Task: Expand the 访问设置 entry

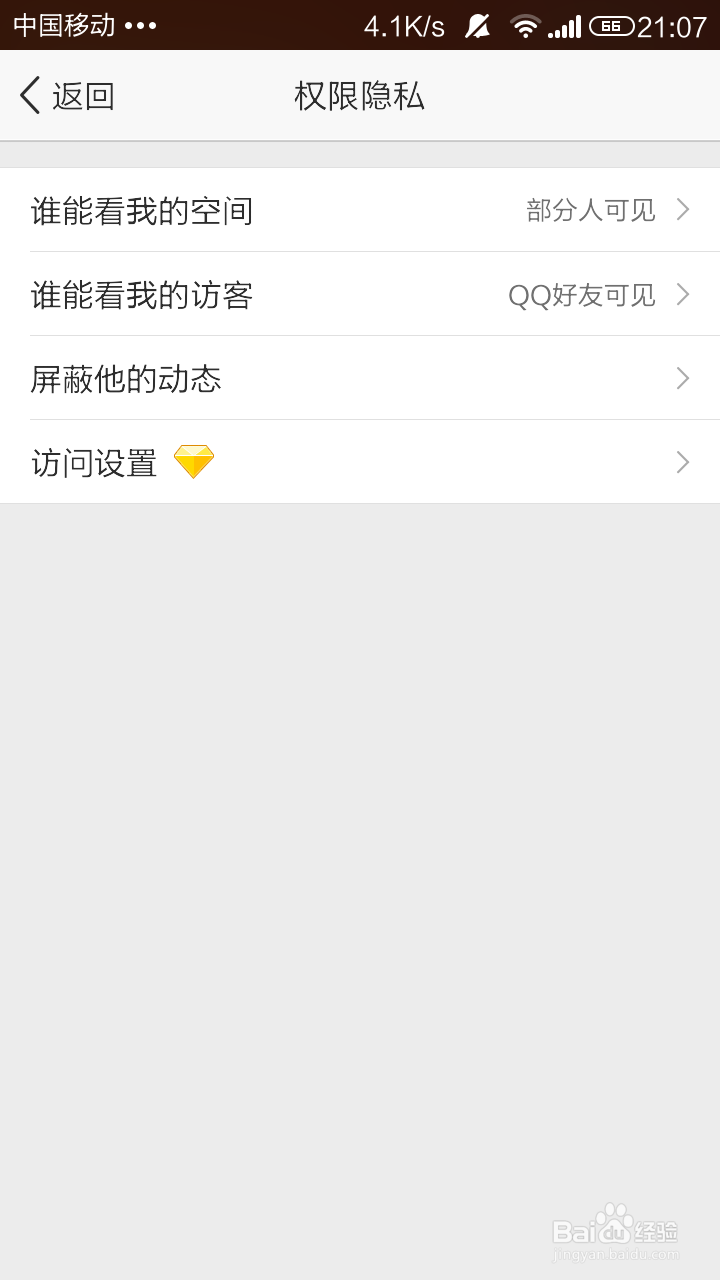Action: point(360,461)
